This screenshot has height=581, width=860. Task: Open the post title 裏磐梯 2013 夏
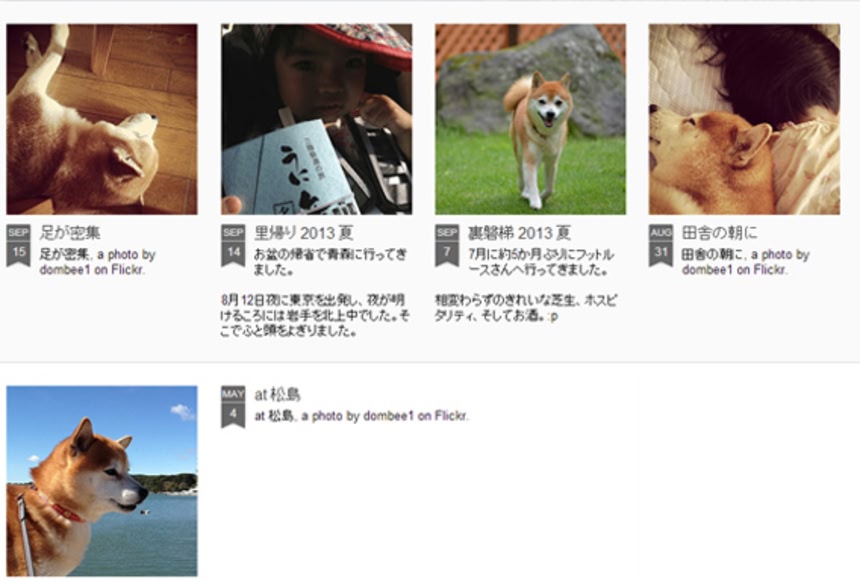pos(519,233)
